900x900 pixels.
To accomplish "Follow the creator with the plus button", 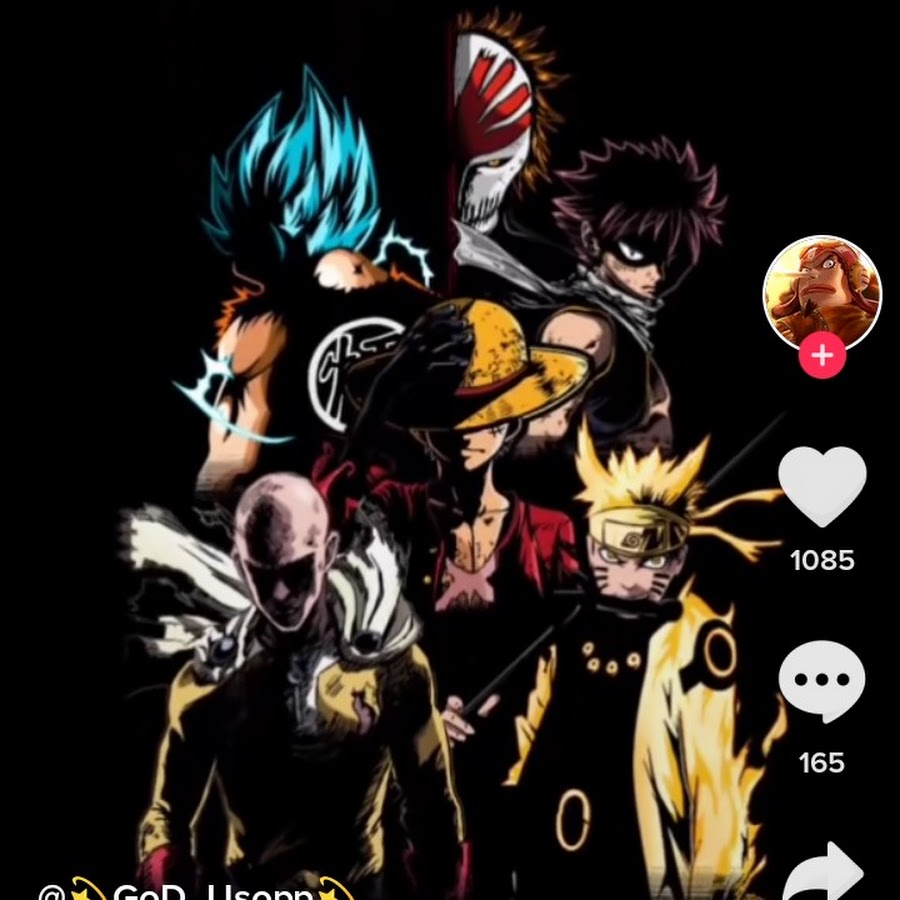I will click(x=822, y=356).
